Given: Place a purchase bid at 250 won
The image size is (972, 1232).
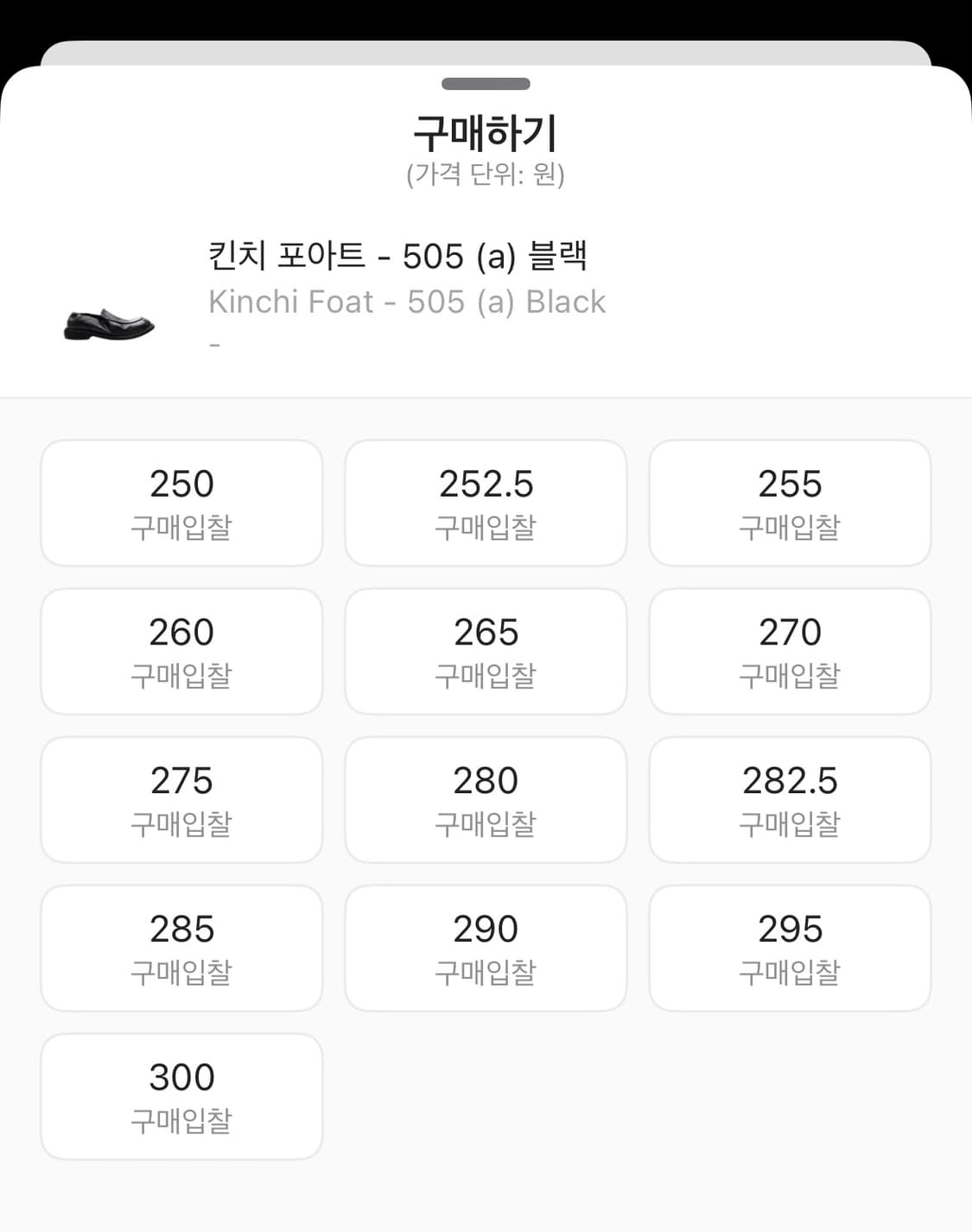Looking at the screenshot, I should [x=181, y=503].
